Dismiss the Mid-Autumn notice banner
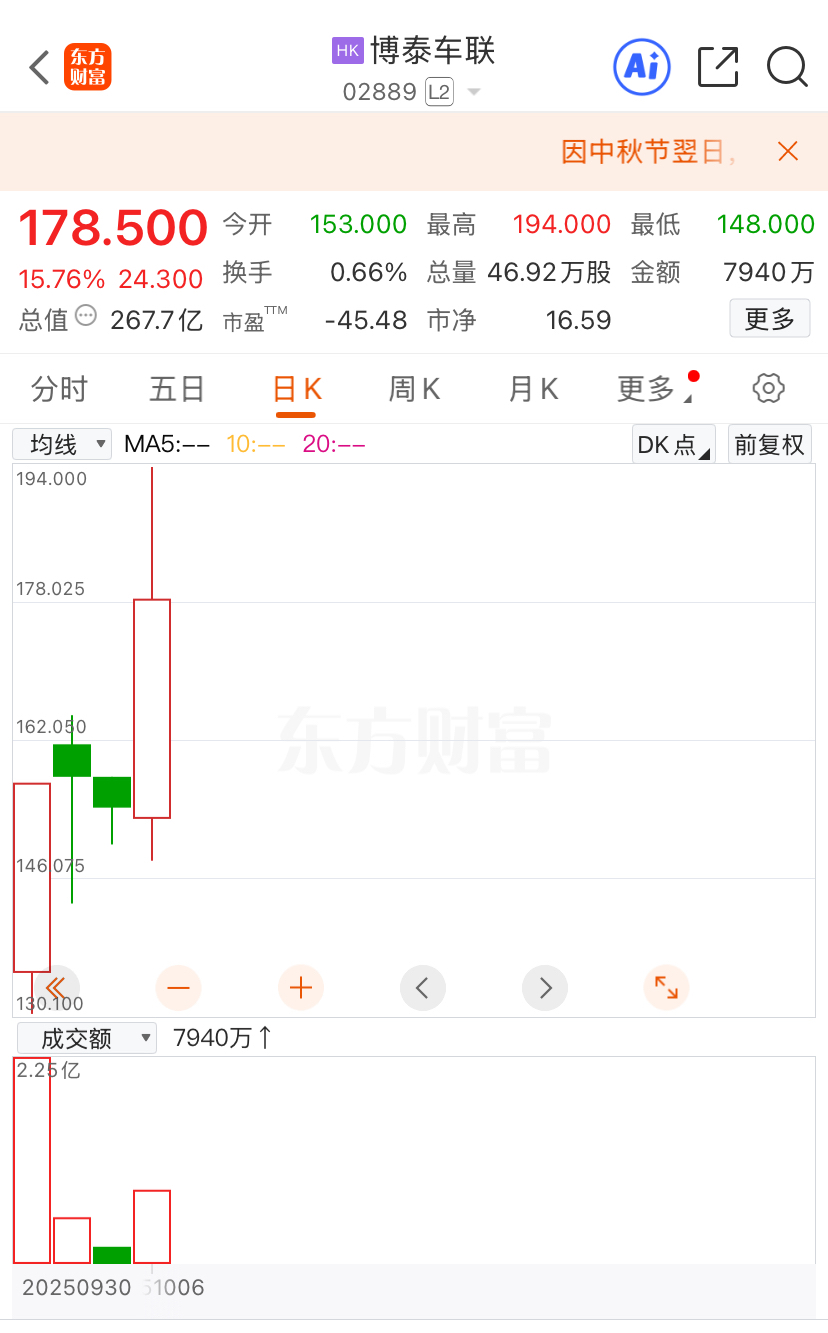 788,151
